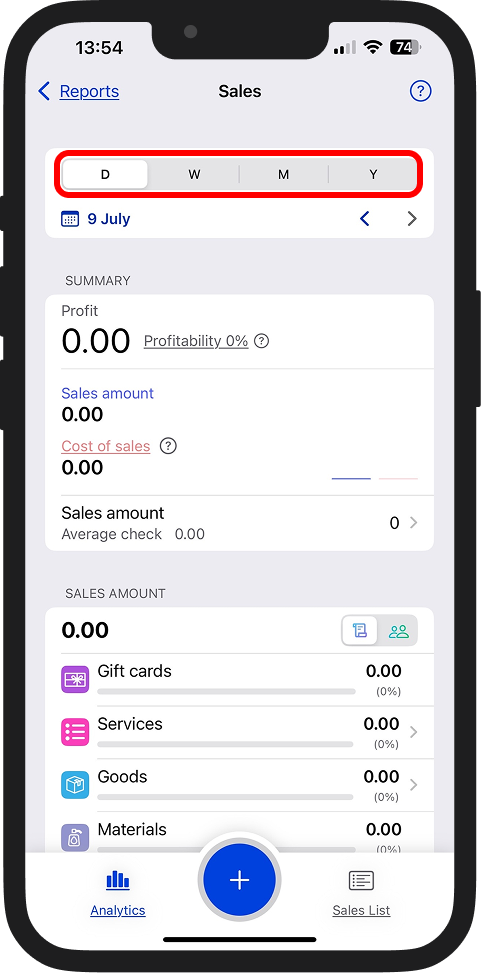Image resolution: width=481 pixels, height=973 pixels.
Task: Switch to the Sales List tab
Action: point(361,893)
